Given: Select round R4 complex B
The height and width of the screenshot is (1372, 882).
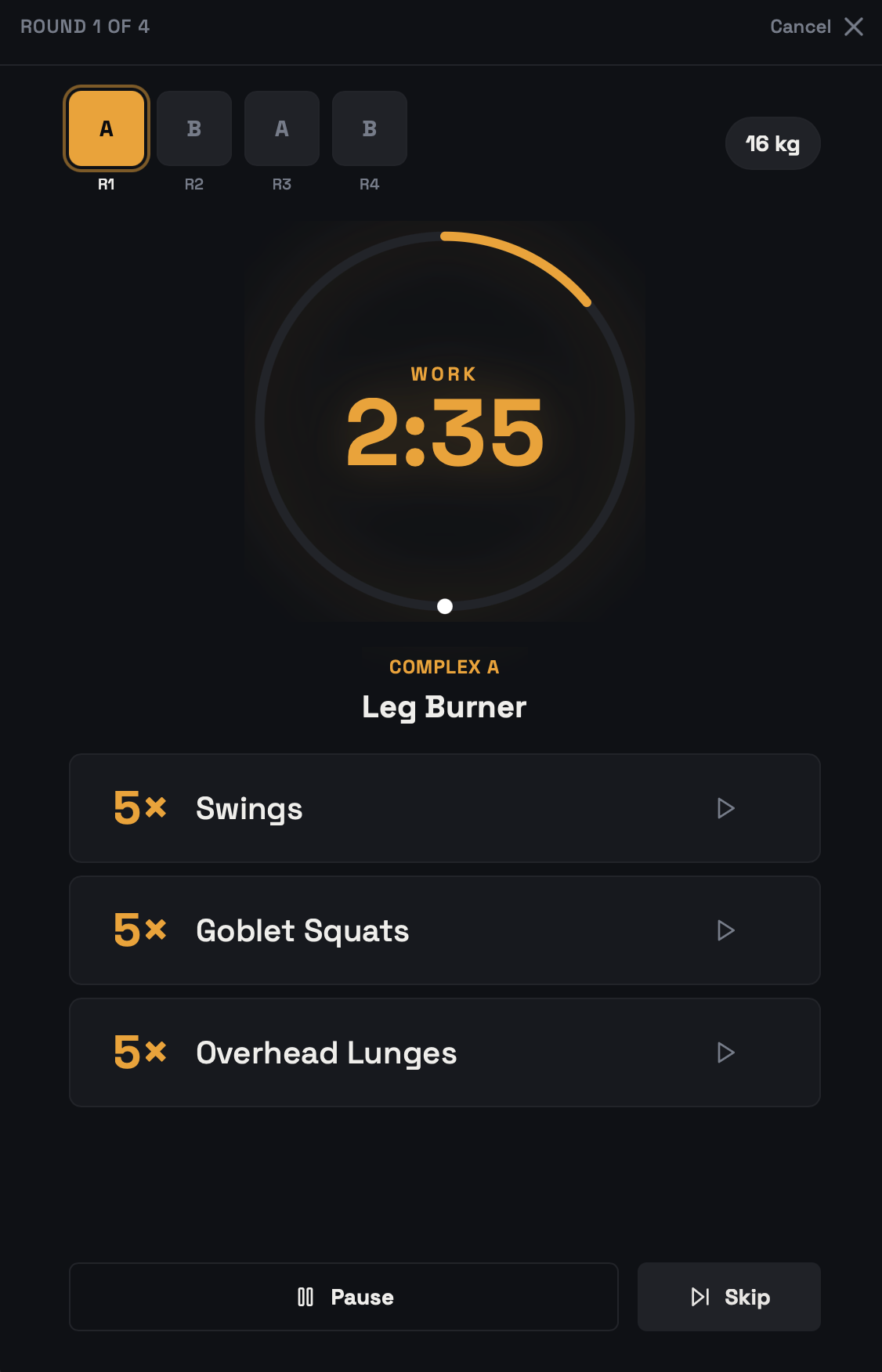Looking at the screenshot, I should point(369,128).
